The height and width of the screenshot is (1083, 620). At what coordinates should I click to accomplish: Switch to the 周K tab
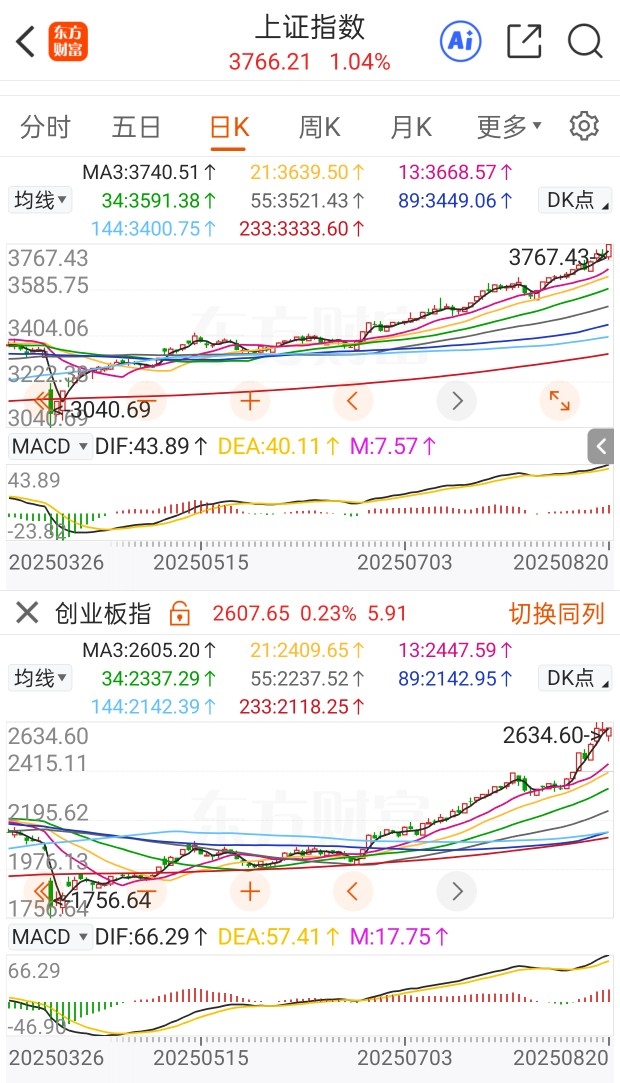click(319, 127)
